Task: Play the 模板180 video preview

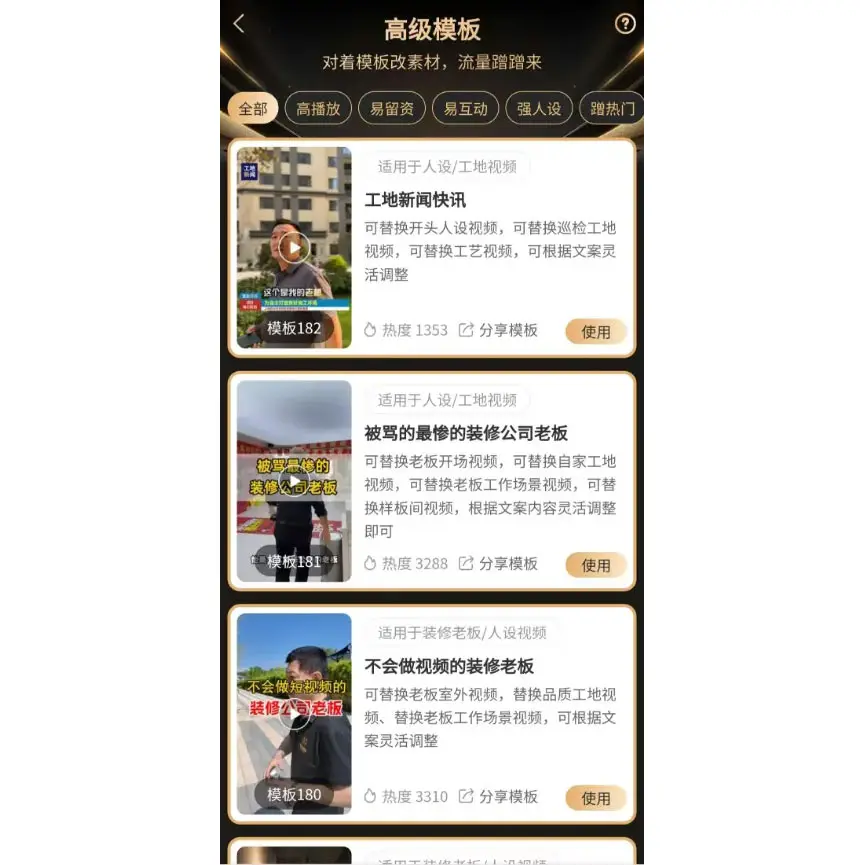Action: [x=294, y=714]
